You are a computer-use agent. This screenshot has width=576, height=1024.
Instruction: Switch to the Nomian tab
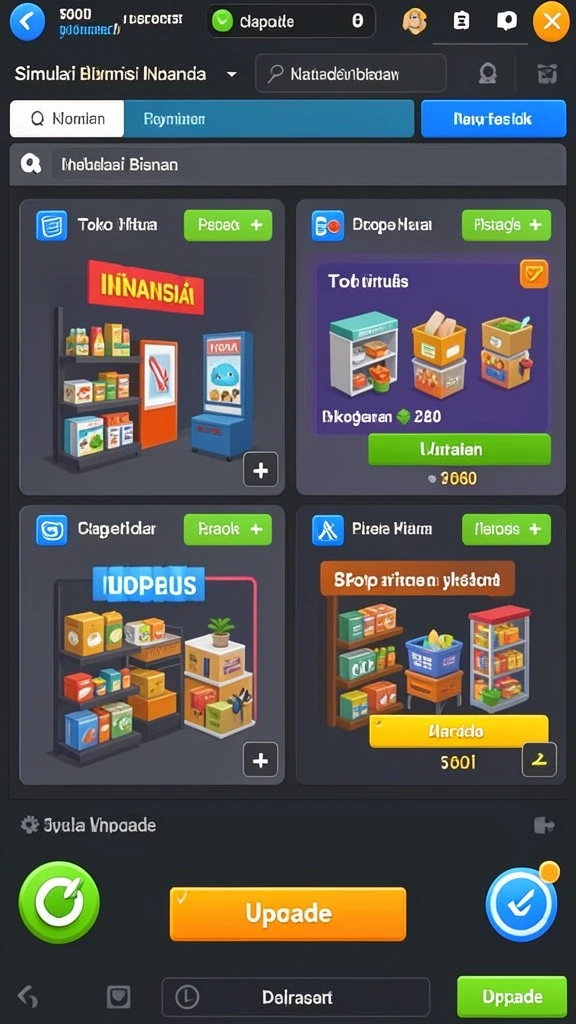click(67, 119)
